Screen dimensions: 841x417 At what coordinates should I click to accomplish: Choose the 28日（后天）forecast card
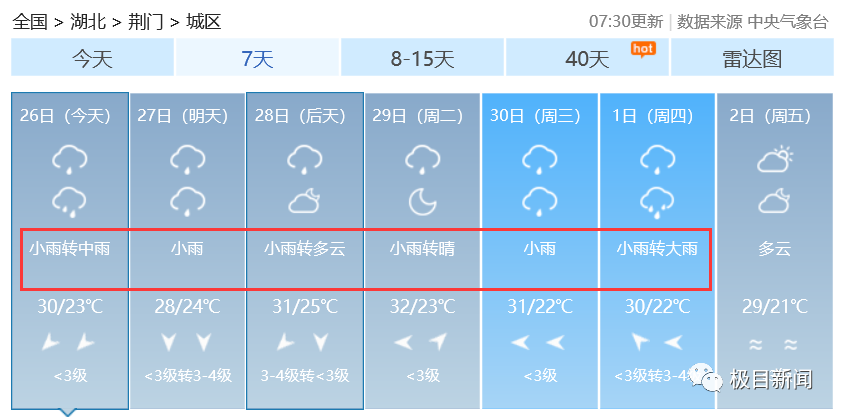[305, 250]
